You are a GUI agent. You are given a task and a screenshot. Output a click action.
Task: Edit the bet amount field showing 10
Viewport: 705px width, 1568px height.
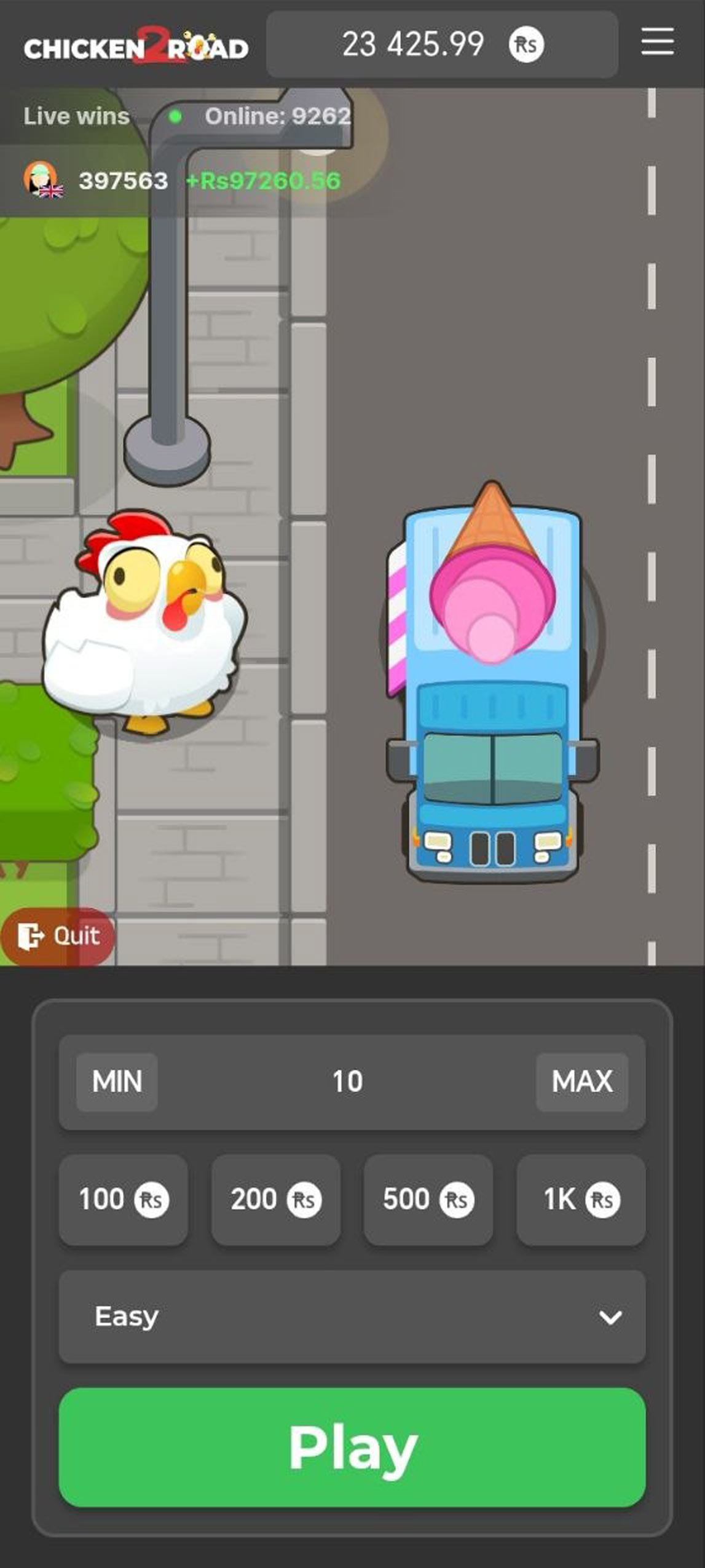[x=347, y=1082]
